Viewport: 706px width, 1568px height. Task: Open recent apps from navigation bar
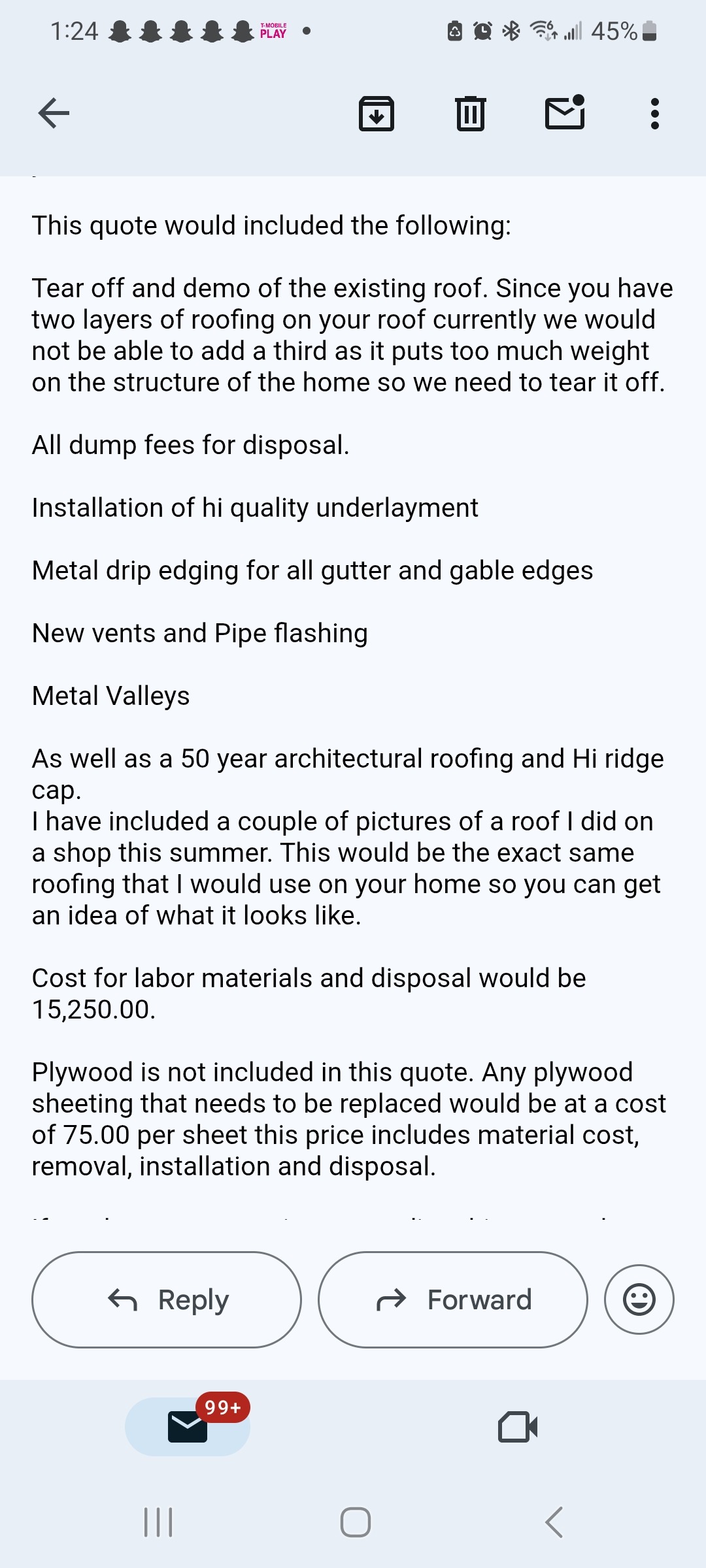(158, 1522)
